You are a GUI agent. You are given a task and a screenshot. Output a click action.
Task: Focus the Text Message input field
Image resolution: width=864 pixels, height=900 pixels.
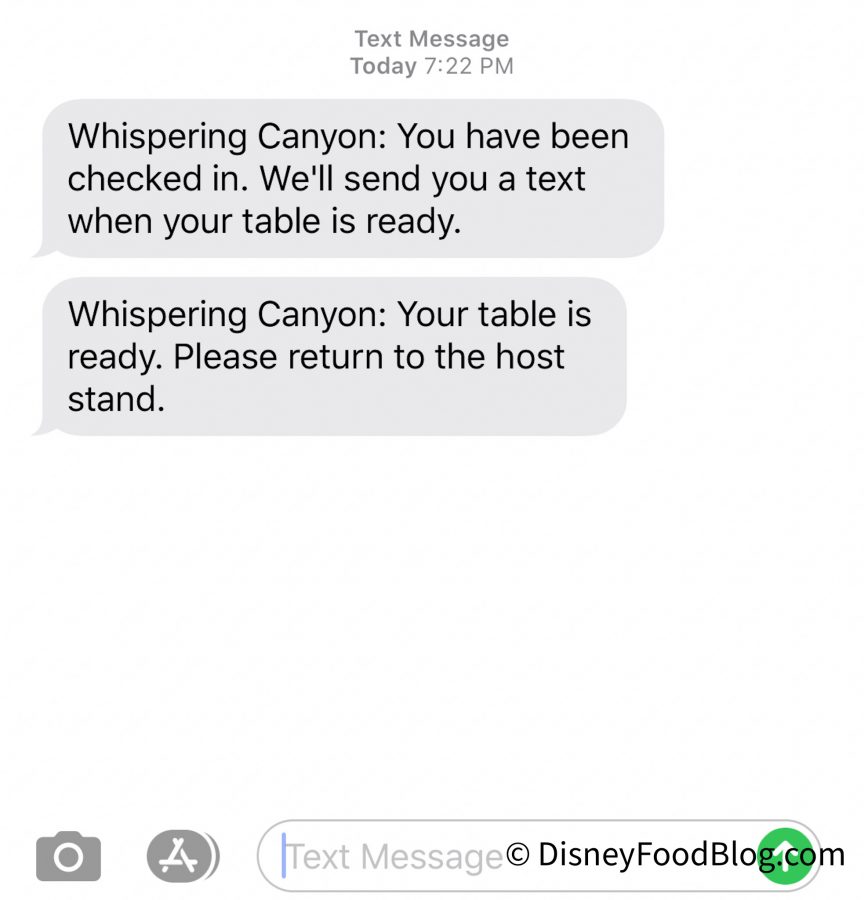click(x=400, y=856)
